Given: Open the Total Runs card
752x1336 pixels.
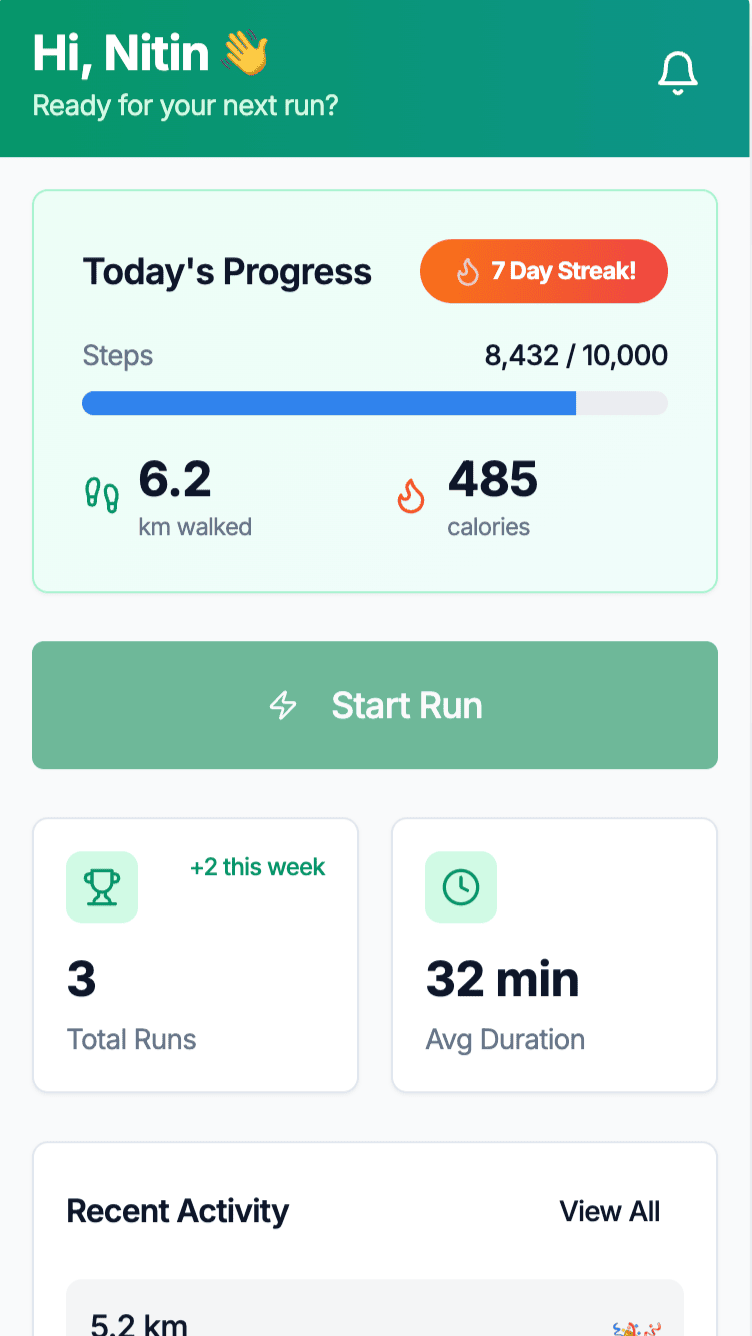Looking at the screenshot, I should click(195, 955).
